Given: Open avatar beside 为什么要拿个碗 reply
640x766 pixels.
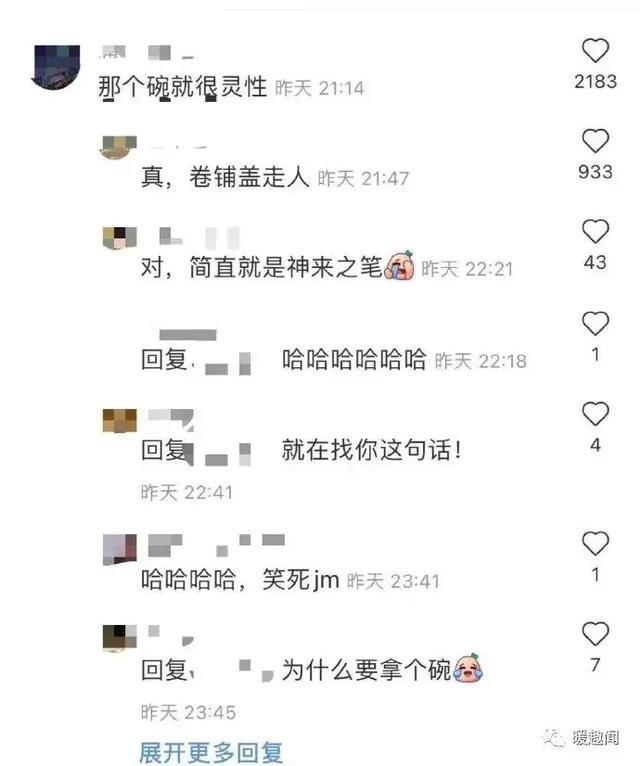Looking at the screenshot, I should 120,638.
